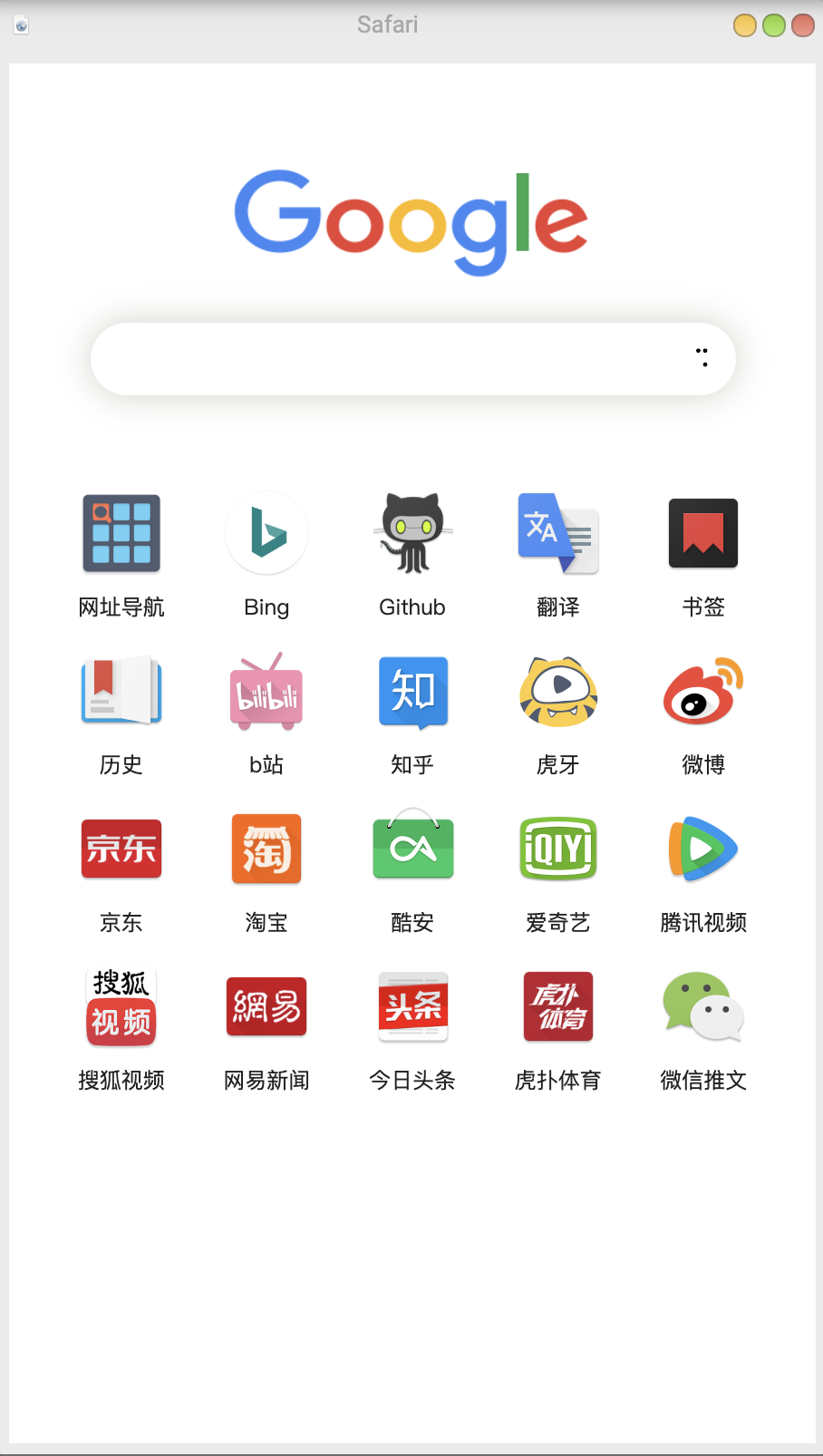This screenshot has height=1456, width=823.
Task: Open the 书签 bookmarks shortcut
Action: pos(703,534)
